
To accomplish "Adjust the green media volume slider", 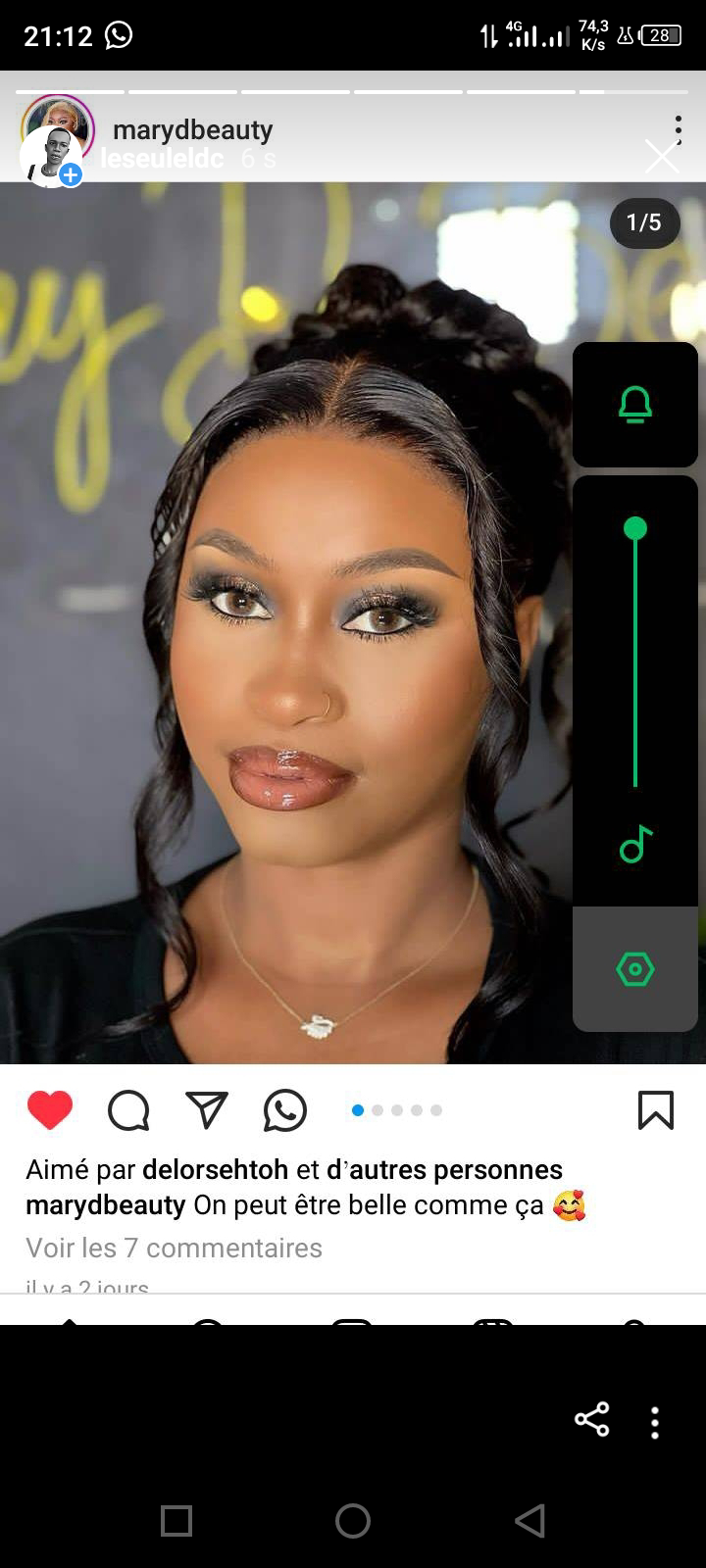I will (x=635, y=530).
